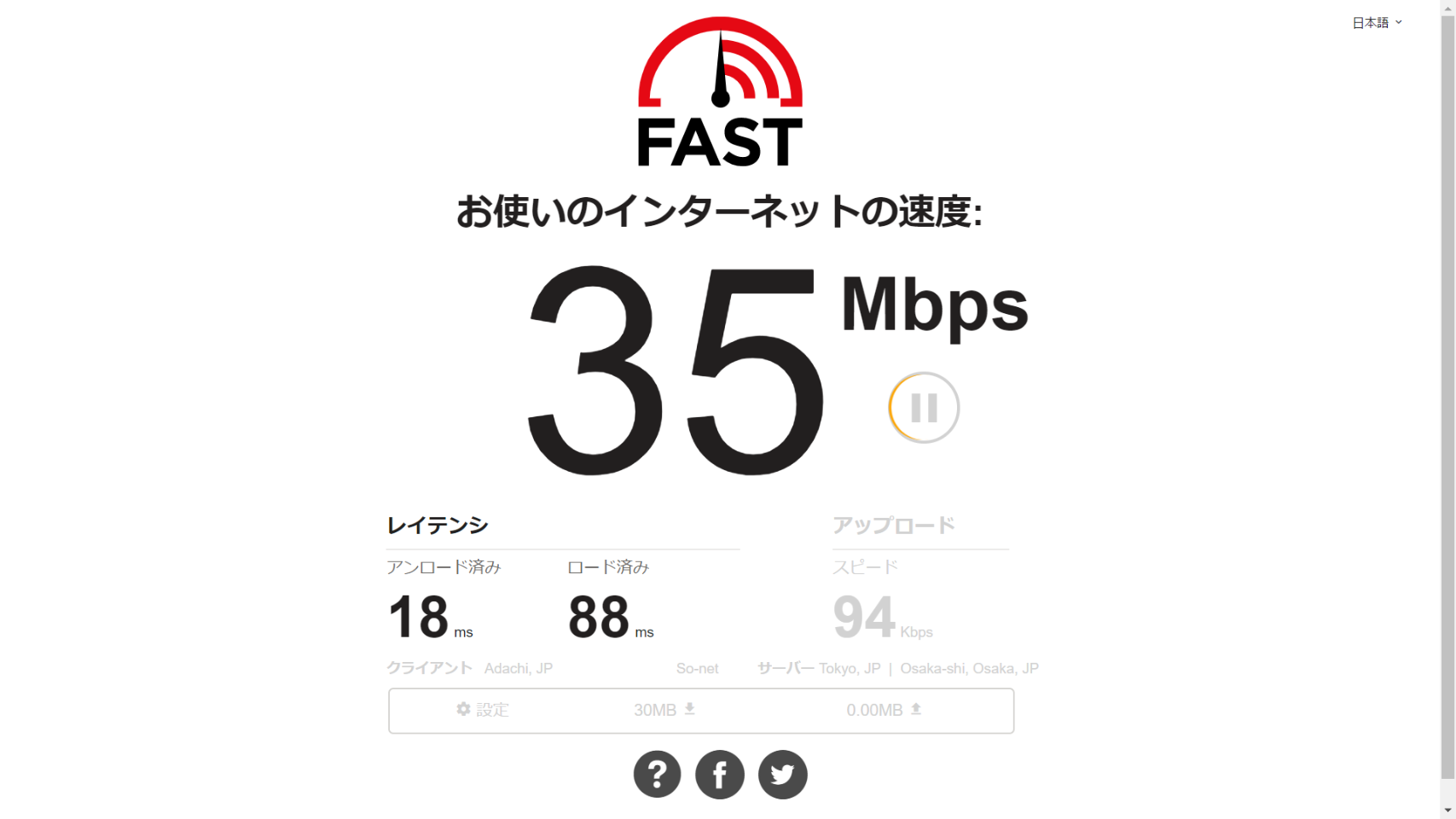
Task: Share results on Twitter
Action: point(782,775)
